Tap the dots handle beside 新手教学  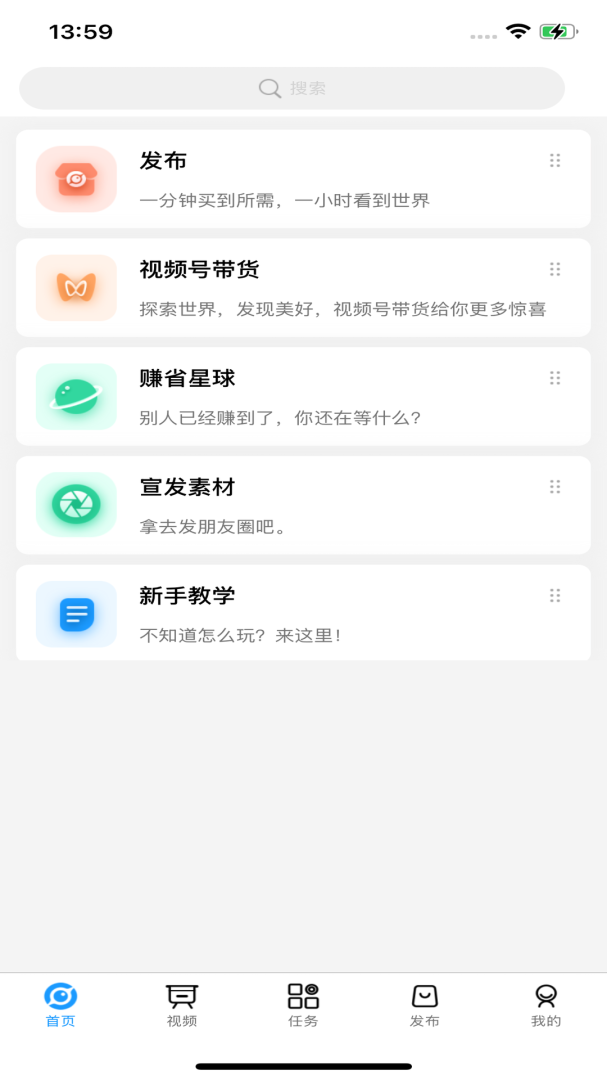click(x=555, y=595)
